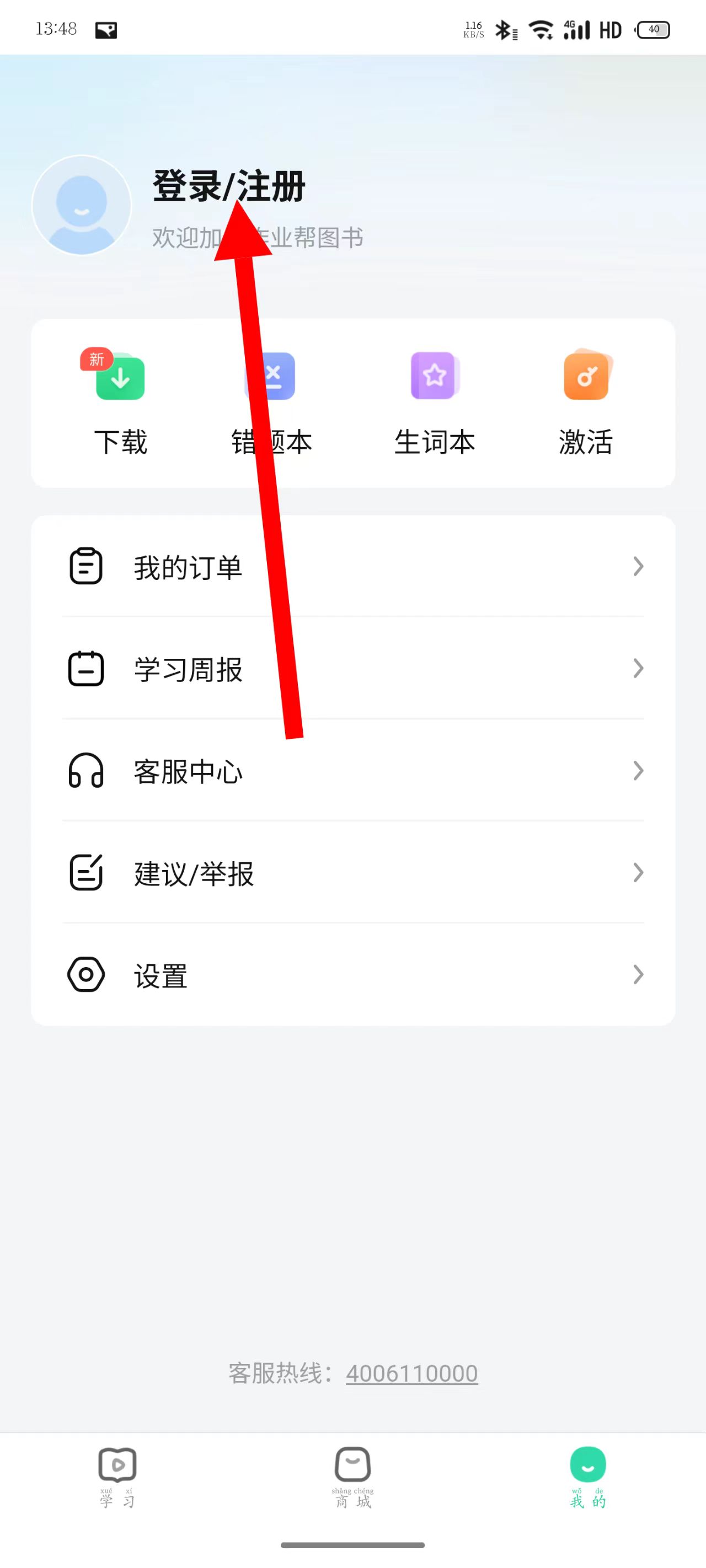
Task: Go to 客服中心 customer service
Action: (x=352, y=771)
